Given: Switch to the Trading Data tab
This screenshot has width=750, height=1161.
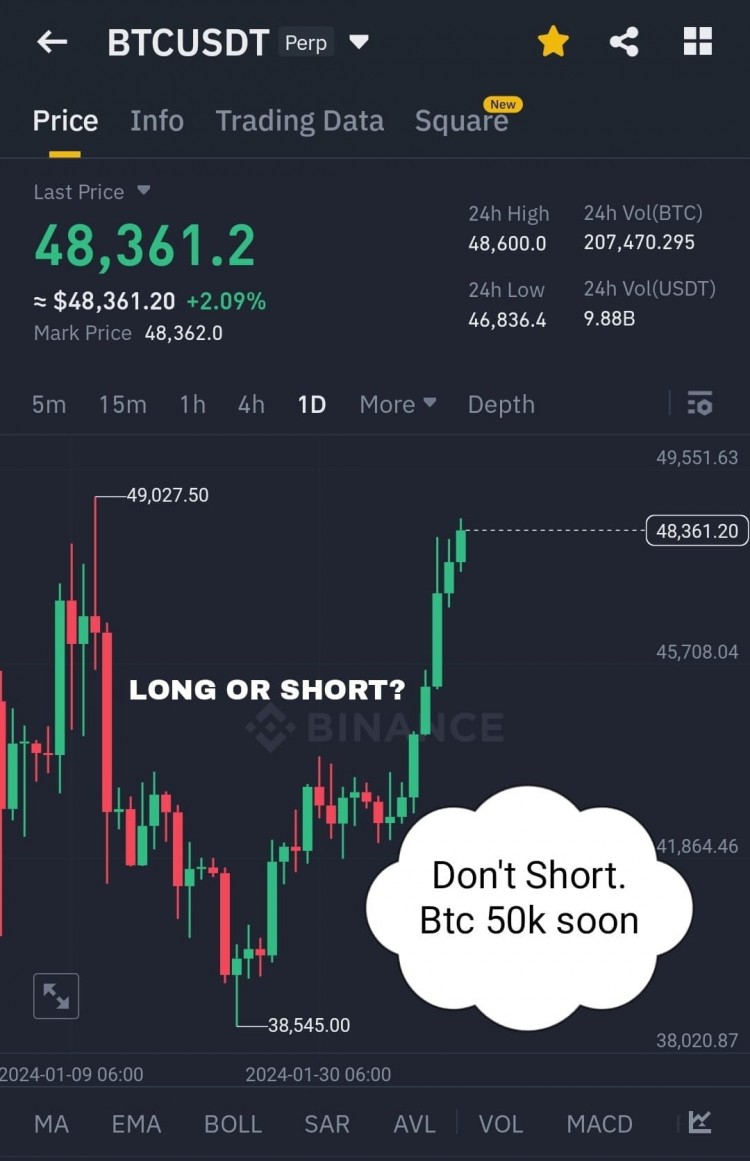Looking at the screenshot, I should (299, 120).
